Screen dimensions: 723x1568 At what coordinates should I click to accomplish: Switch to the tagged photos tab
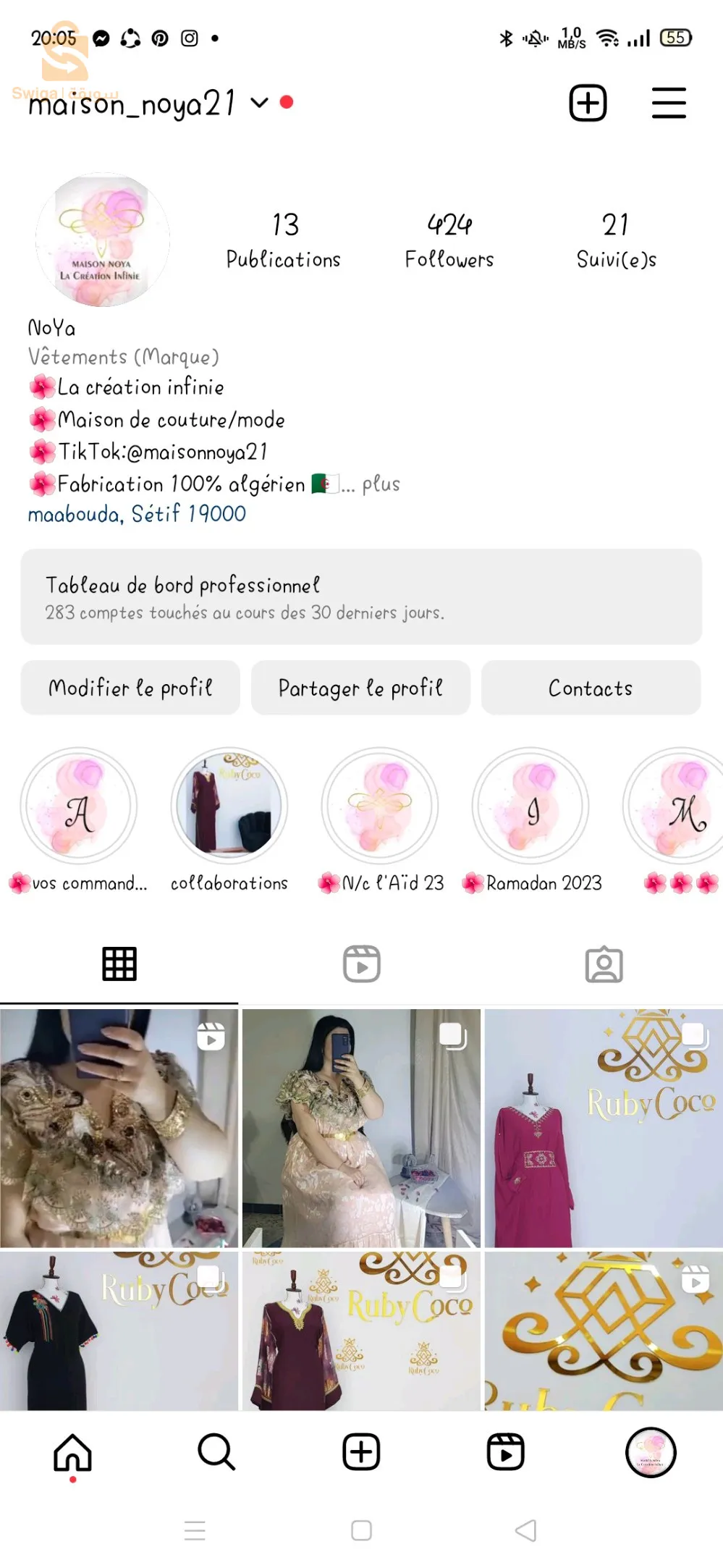(604, 964)
